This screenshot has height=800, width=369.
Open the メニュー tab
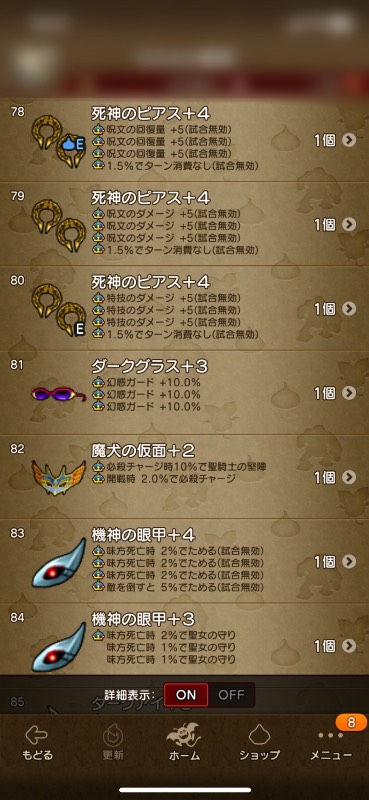point(331,743)
